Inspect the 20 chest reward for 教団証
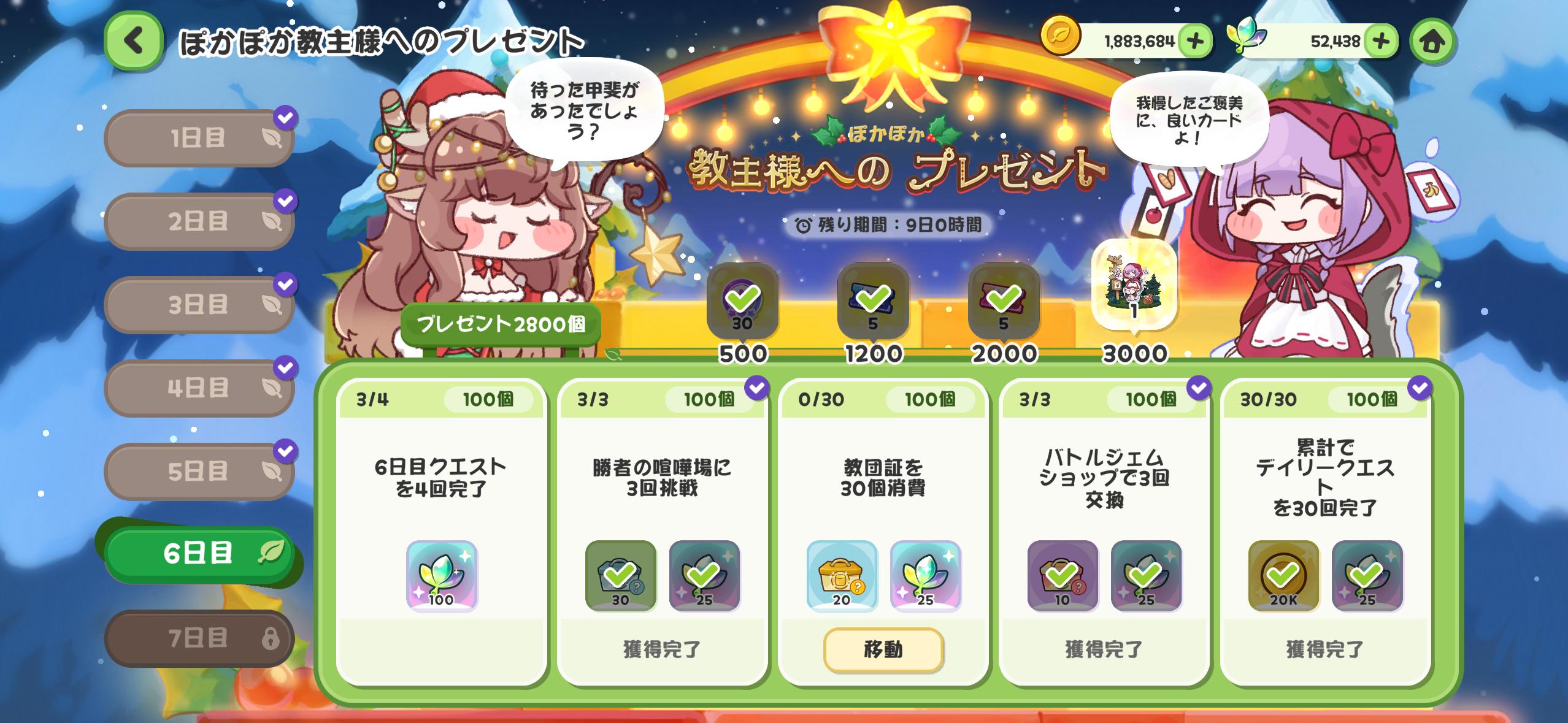 coord(842,576)
